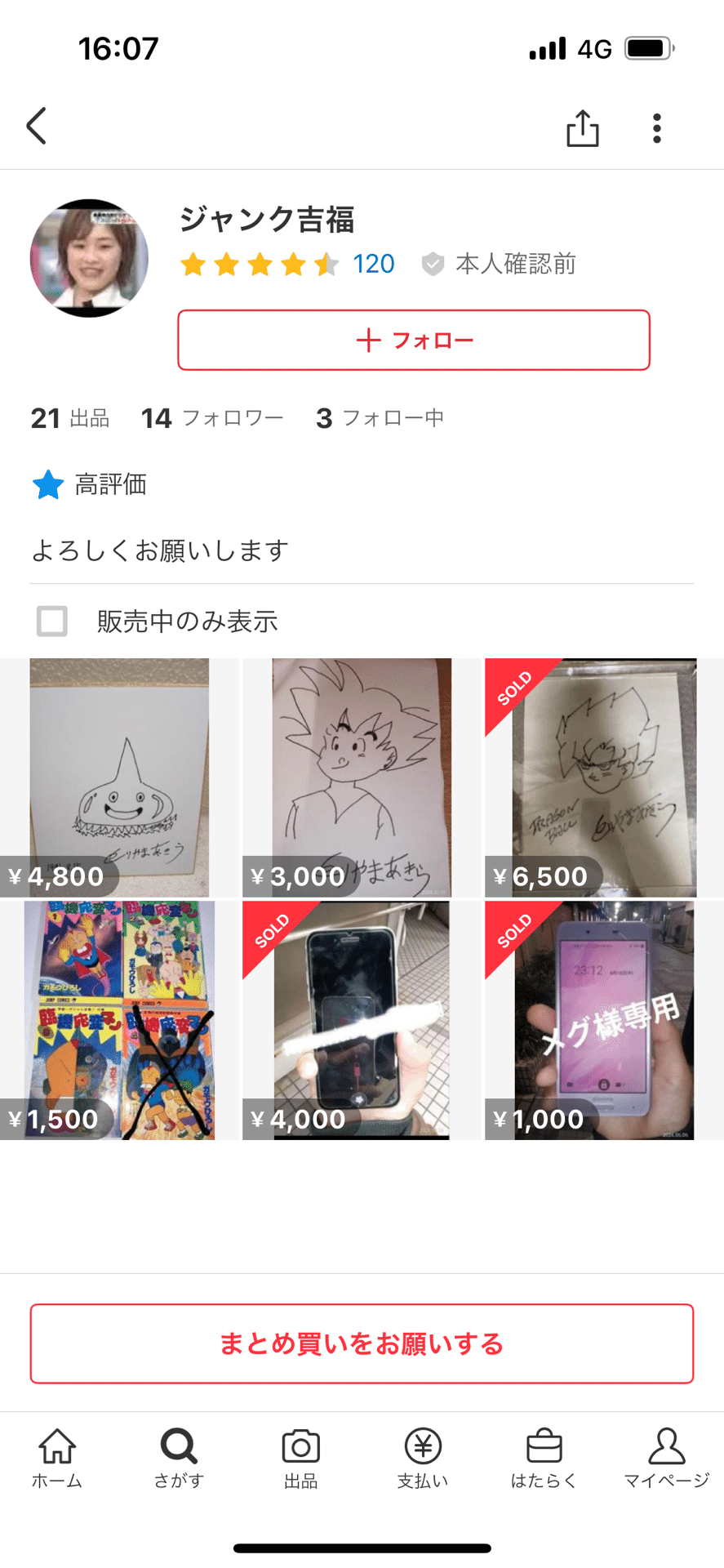Enable 販売中のみ表示 filter checkbox
This screenshot has width=724, height=1568.
[x=51, y=621]
